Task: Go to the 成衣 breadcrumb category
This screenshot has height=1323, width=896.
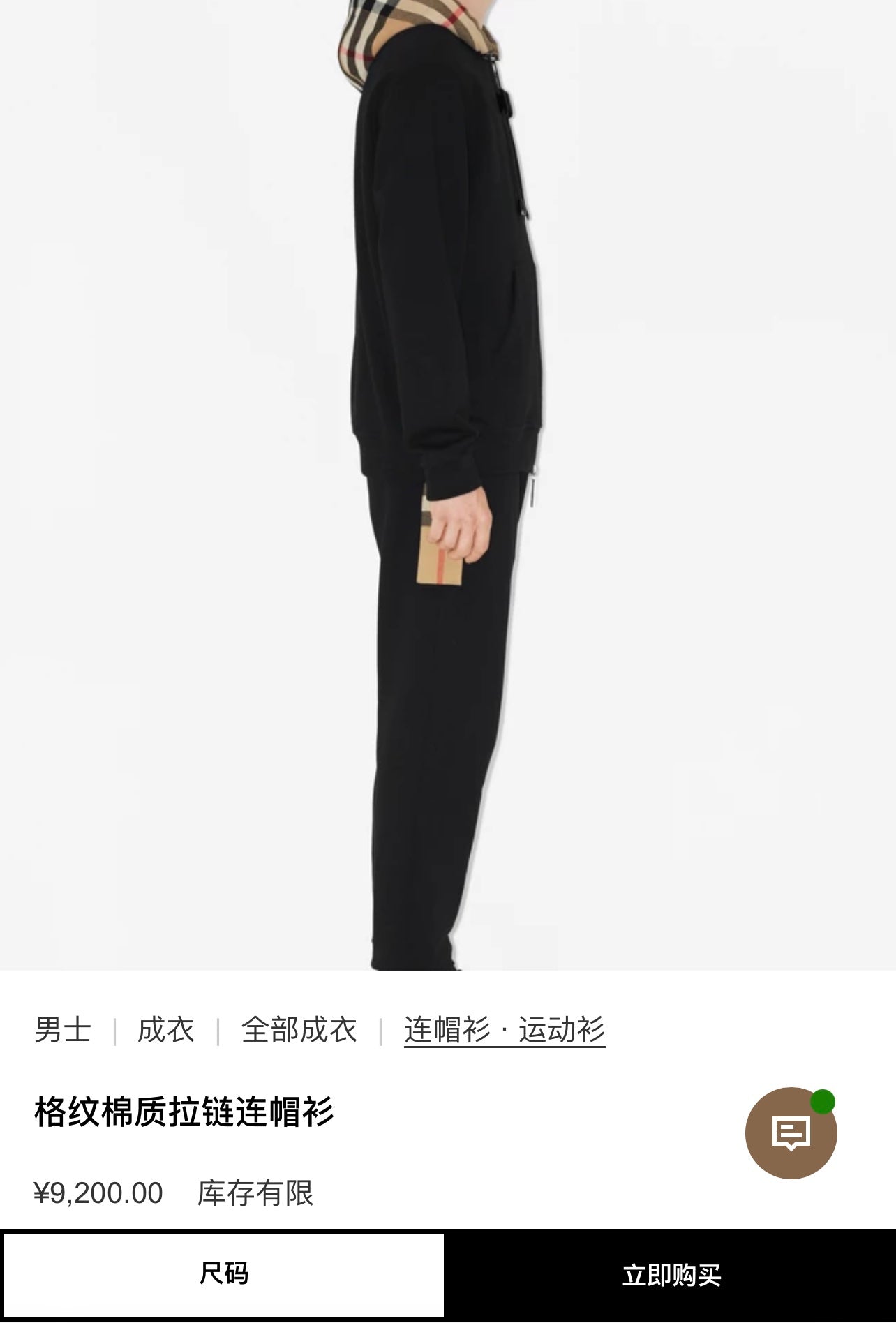Action: (165, 1030)
